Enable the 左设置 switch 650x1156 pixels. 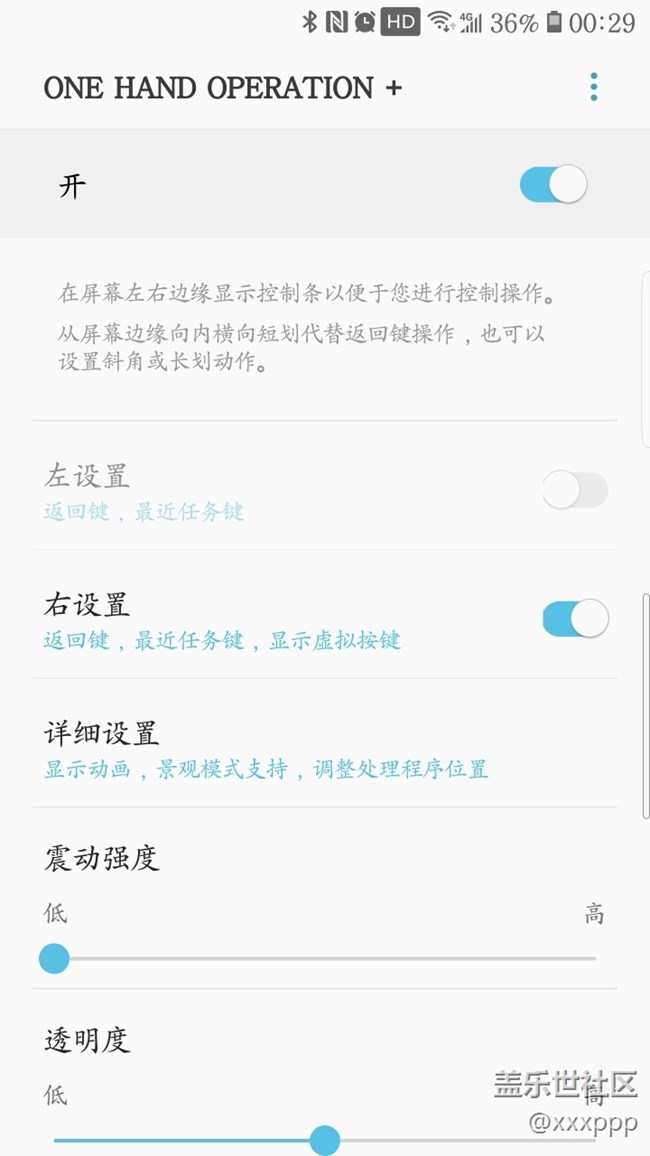tap(574, 491)
